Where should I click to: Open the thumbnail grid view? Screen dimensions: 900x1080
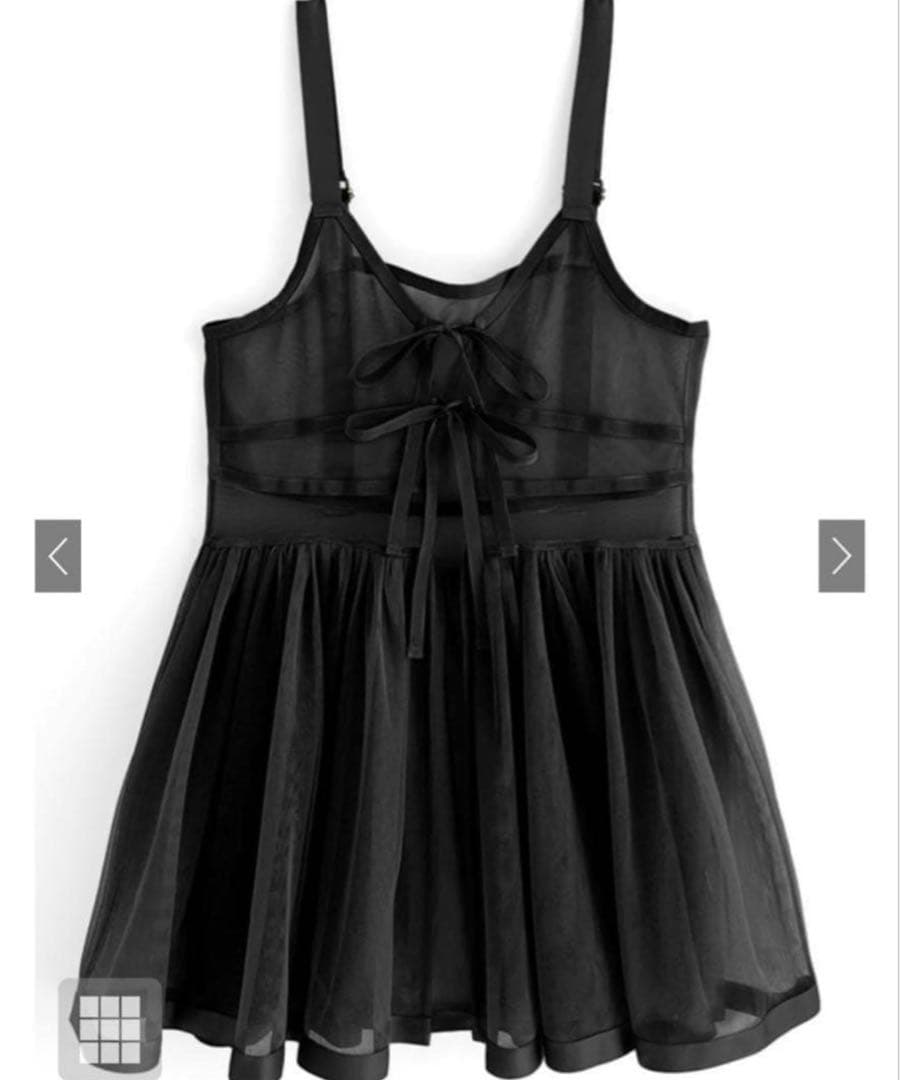(110, 1026)
